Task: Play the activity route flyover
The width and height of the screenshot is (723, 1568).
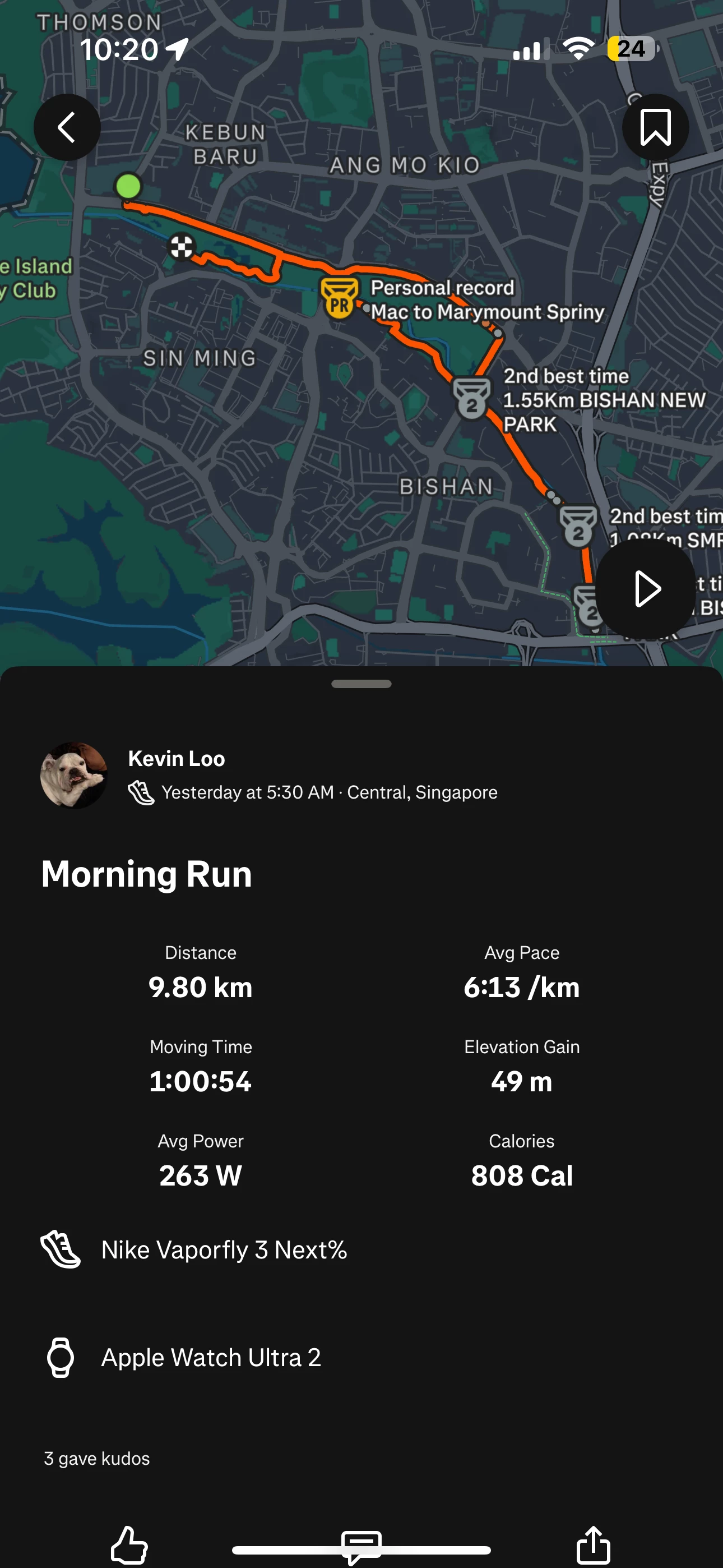Action: [x=646, y=589]
